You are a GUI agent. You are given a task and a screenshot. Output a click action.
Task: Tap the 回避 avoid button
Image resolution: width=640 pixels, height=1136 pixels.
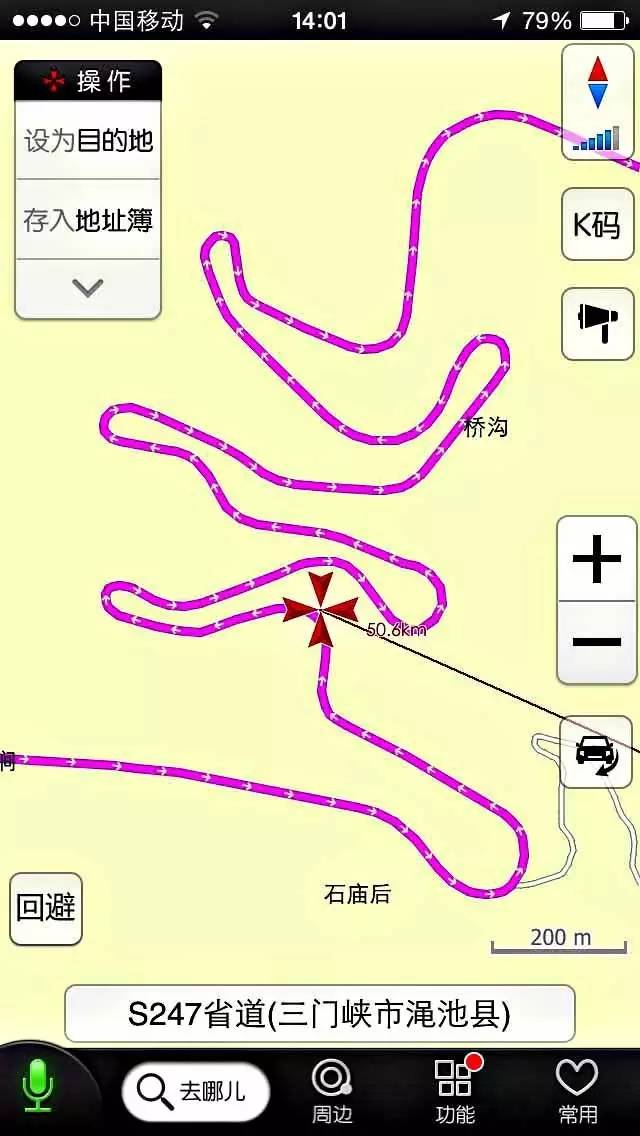point(46,908)
